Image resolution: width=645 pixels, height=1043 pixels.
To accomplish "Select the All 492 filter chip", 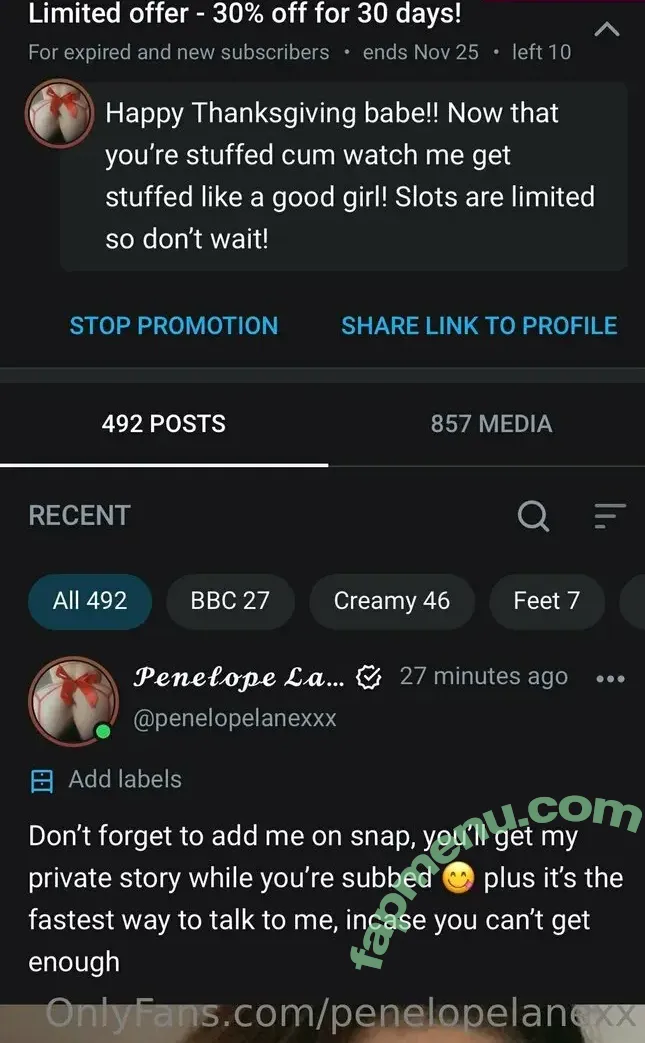I will [x=90, y=601].
